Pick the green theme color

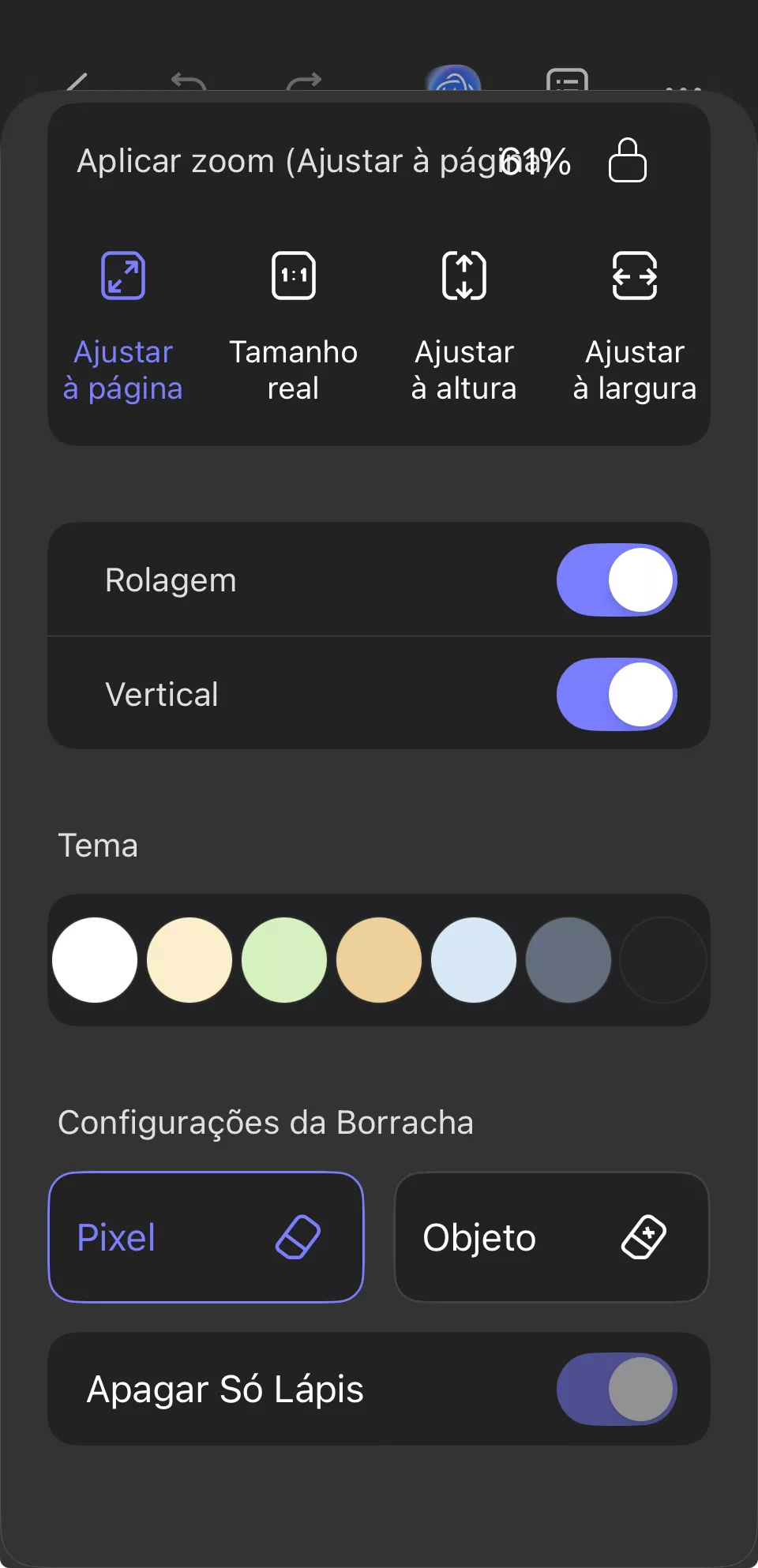(284, 959)
